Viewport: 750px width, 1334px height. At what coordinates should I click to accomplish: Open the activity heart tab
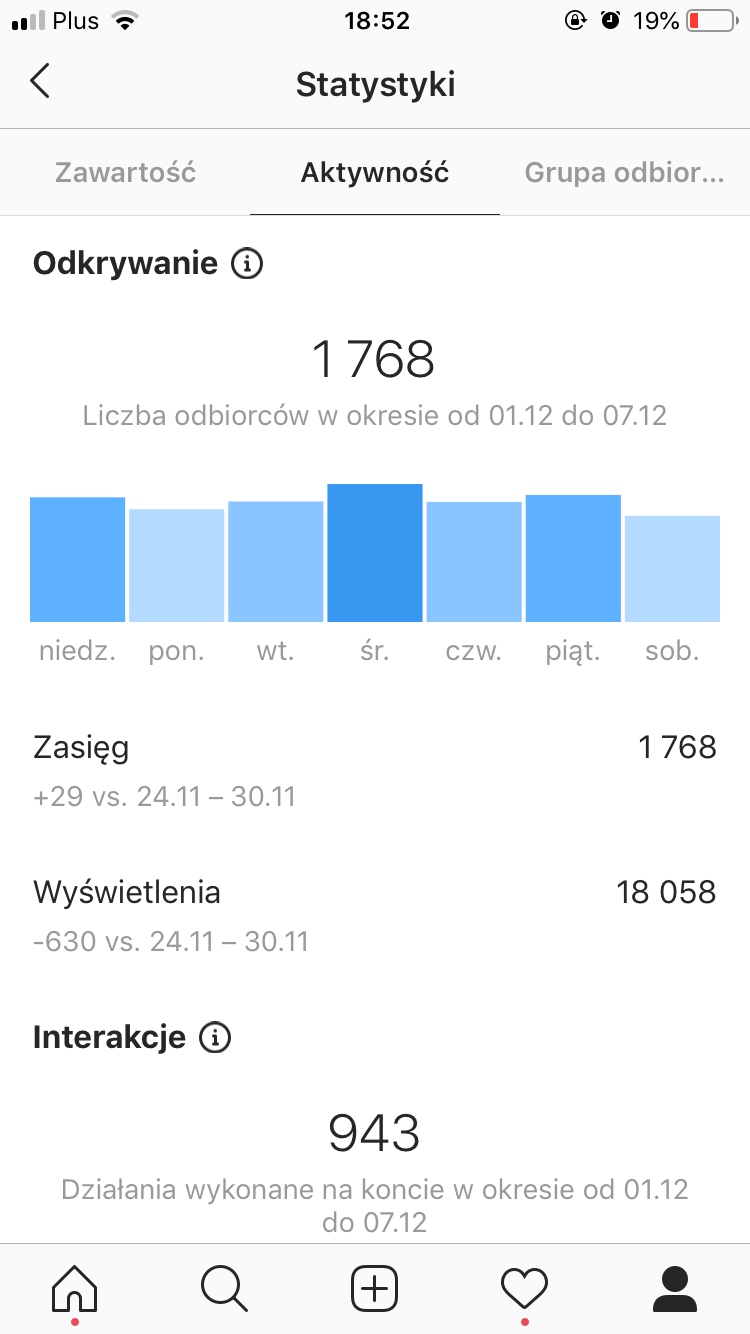tap(525, 1288)
